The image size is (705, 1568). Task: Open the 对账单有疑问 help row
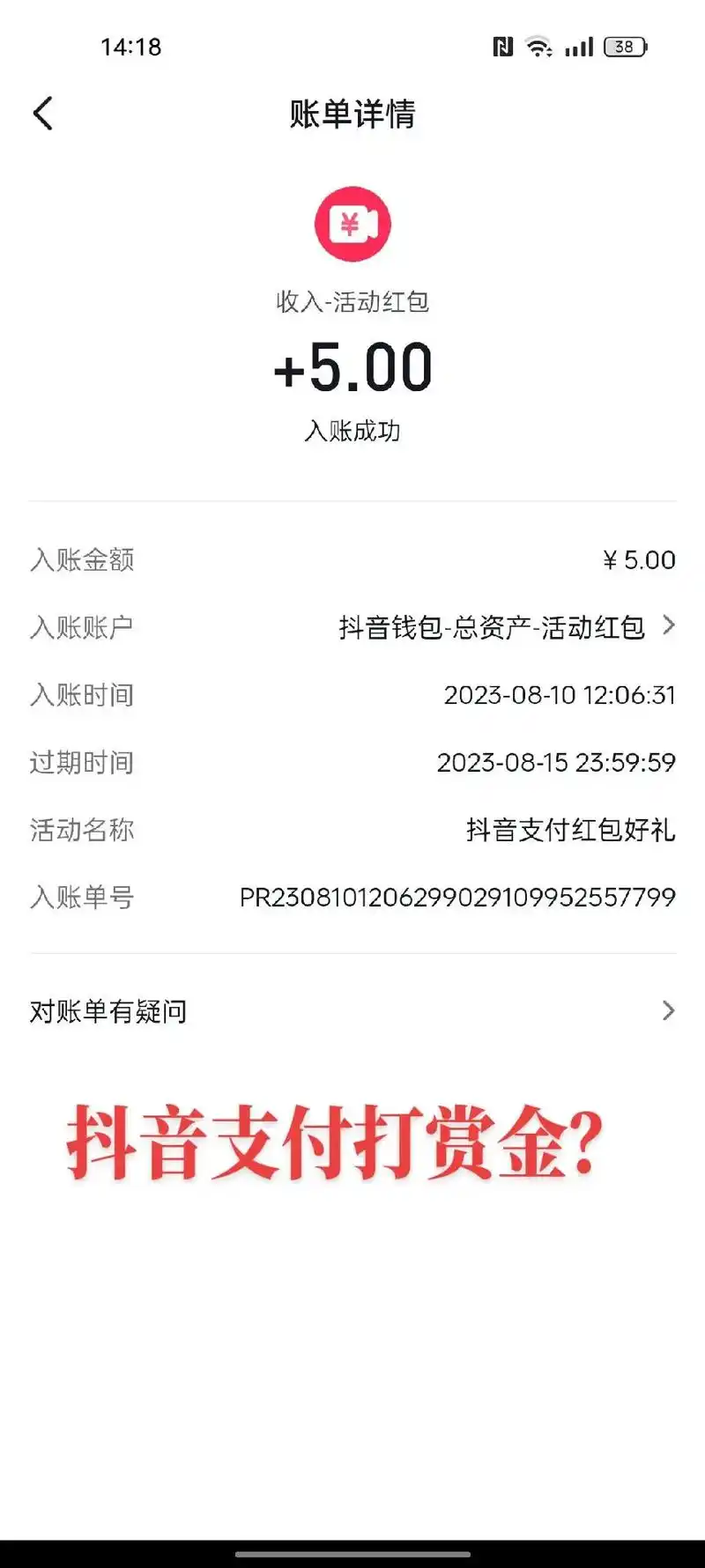[x=352, y=1011]
